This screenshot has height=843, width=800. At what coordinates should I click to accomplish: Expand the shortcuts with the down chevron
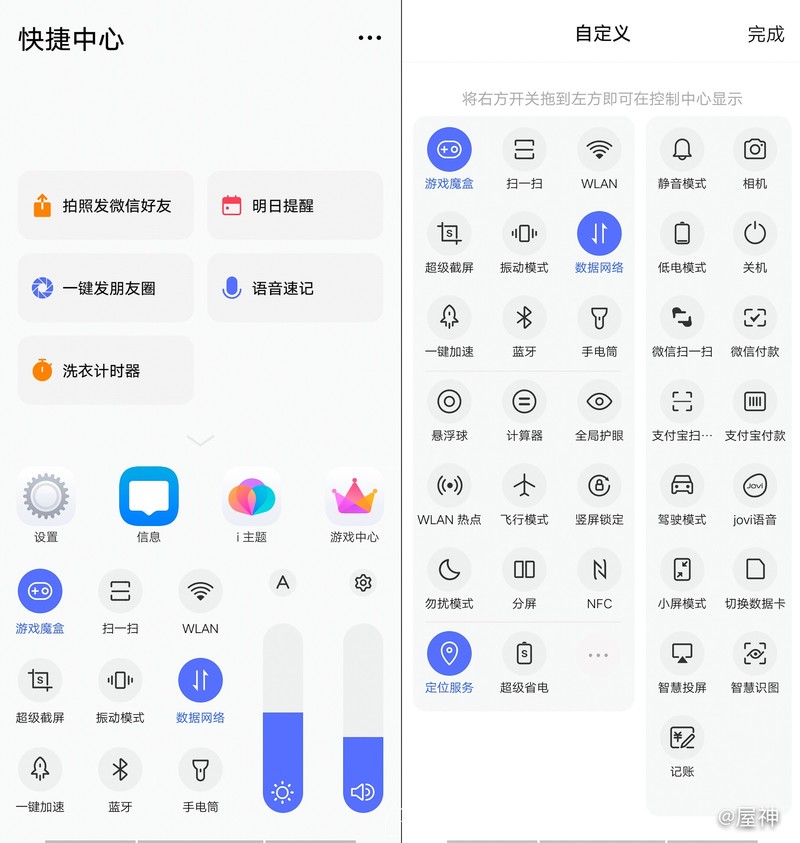tap(200, 441)
